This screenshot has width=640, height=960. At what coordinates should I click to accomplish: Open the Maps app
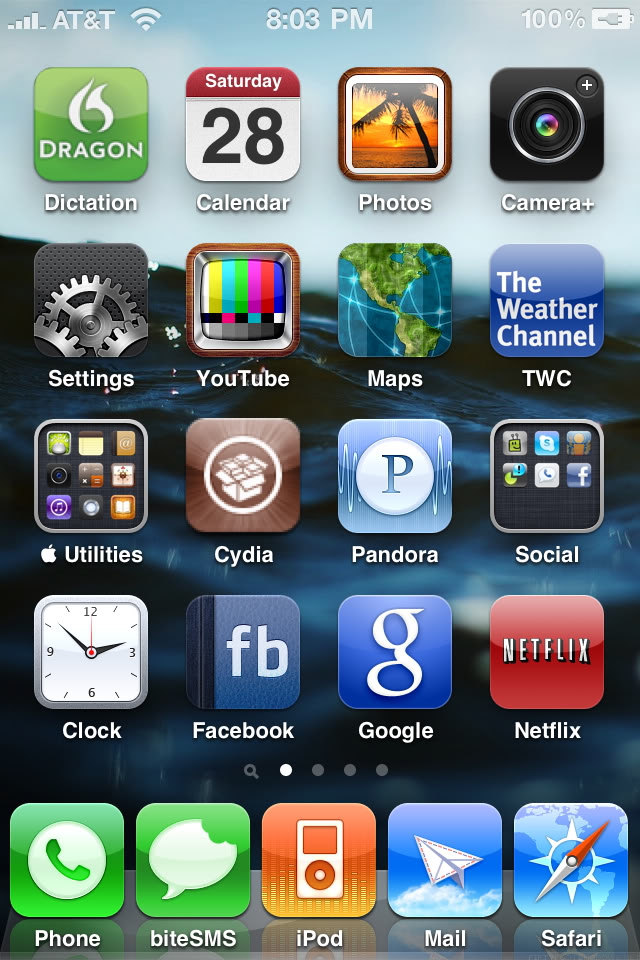coord(395,300)
